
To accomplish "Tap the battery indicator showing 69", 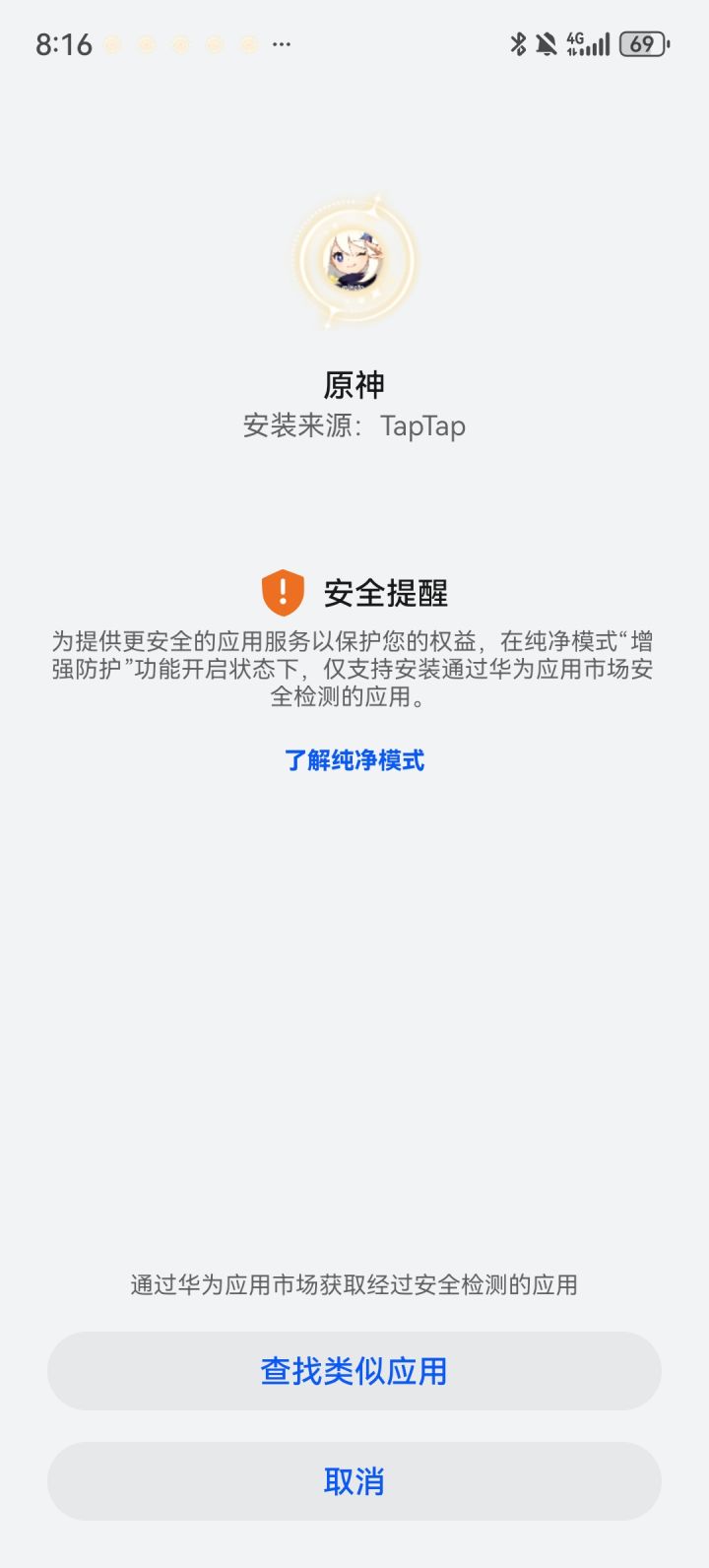I will 640,44.
